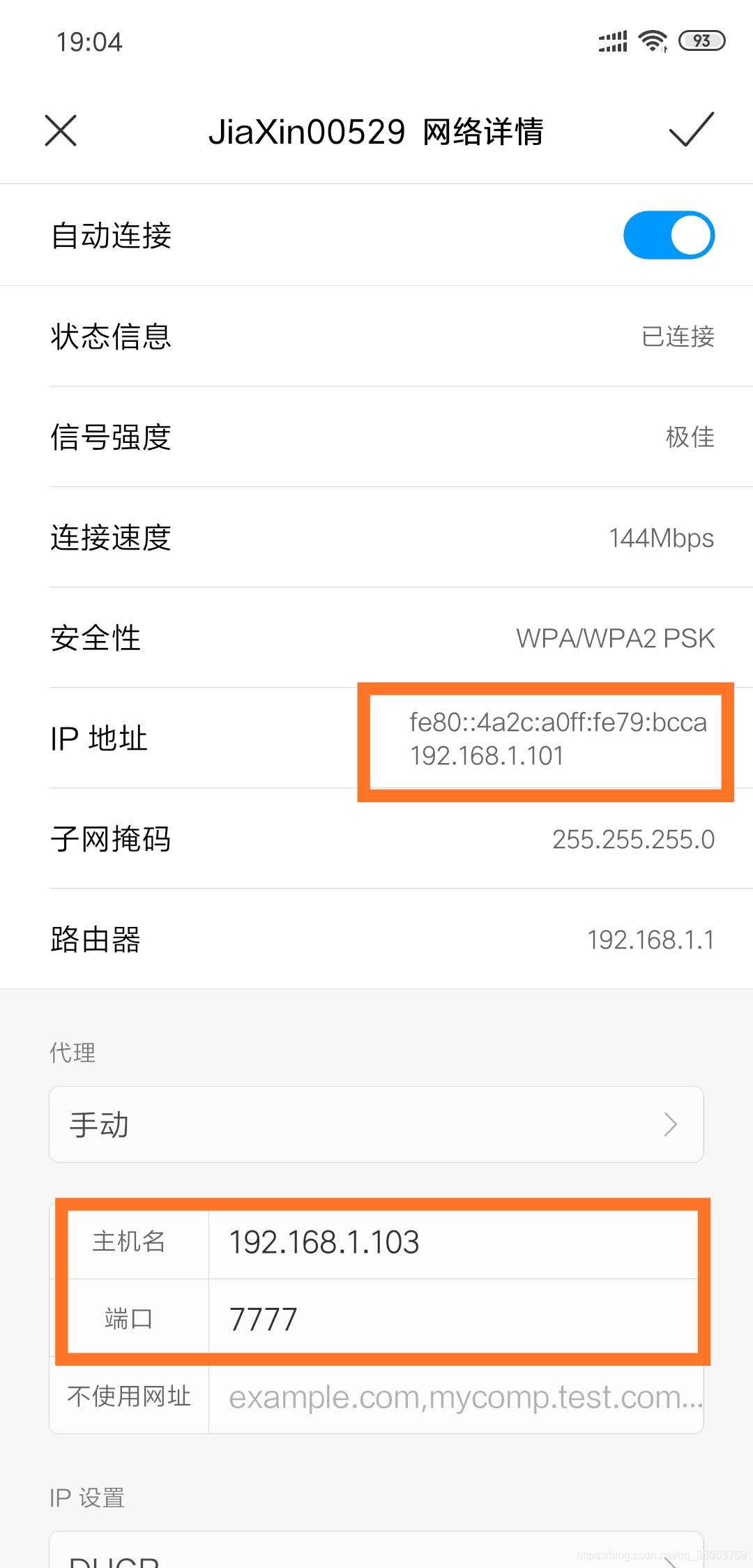Open proxy type dropdown in 代理 section
753x1568 pixels.
click(x=376, y=1124)
